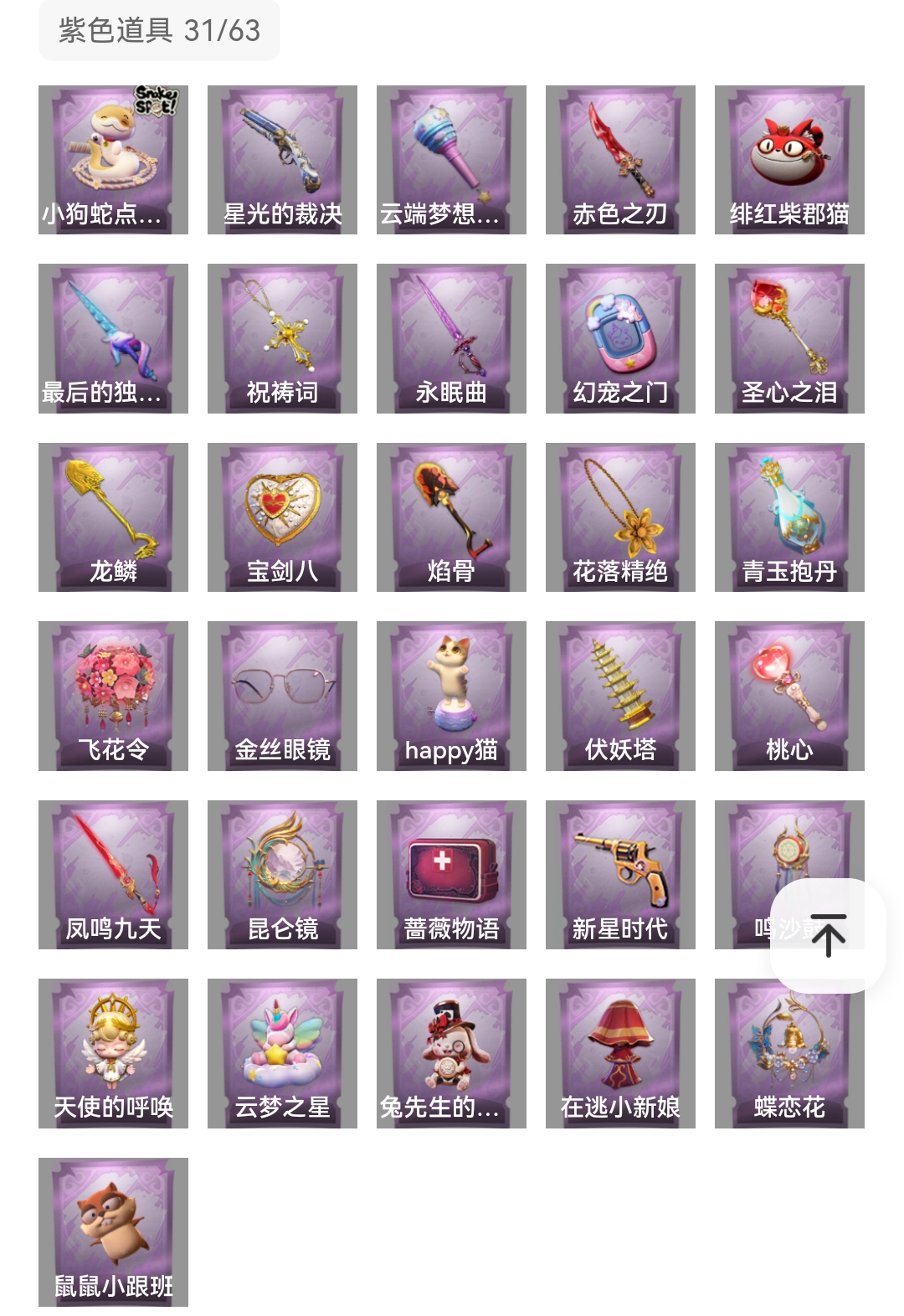Open the 祝祷词 item tile

point(282,338)
